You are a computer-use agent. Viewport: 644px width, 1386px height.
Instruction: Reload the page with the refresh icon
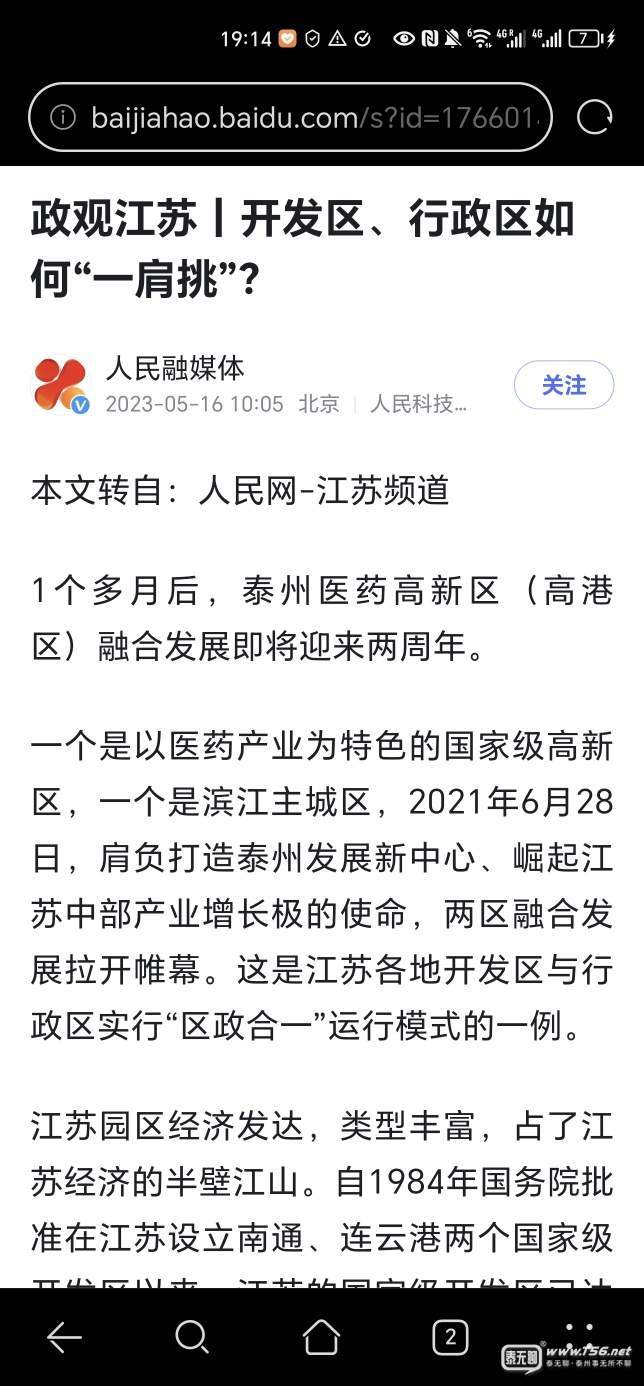[x=594, y=118]
